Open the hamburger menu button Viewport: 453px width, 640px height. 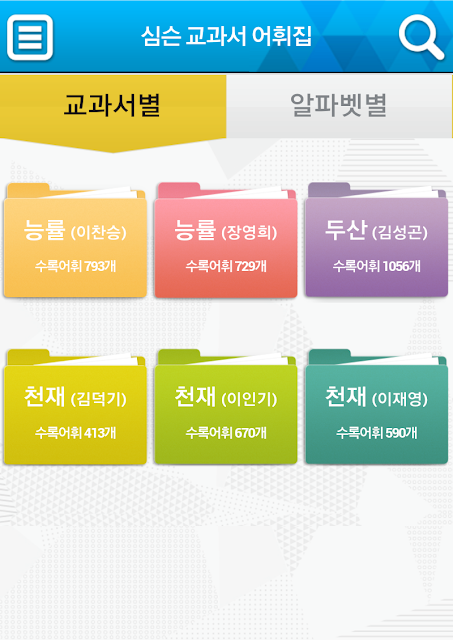click(30, 37)
